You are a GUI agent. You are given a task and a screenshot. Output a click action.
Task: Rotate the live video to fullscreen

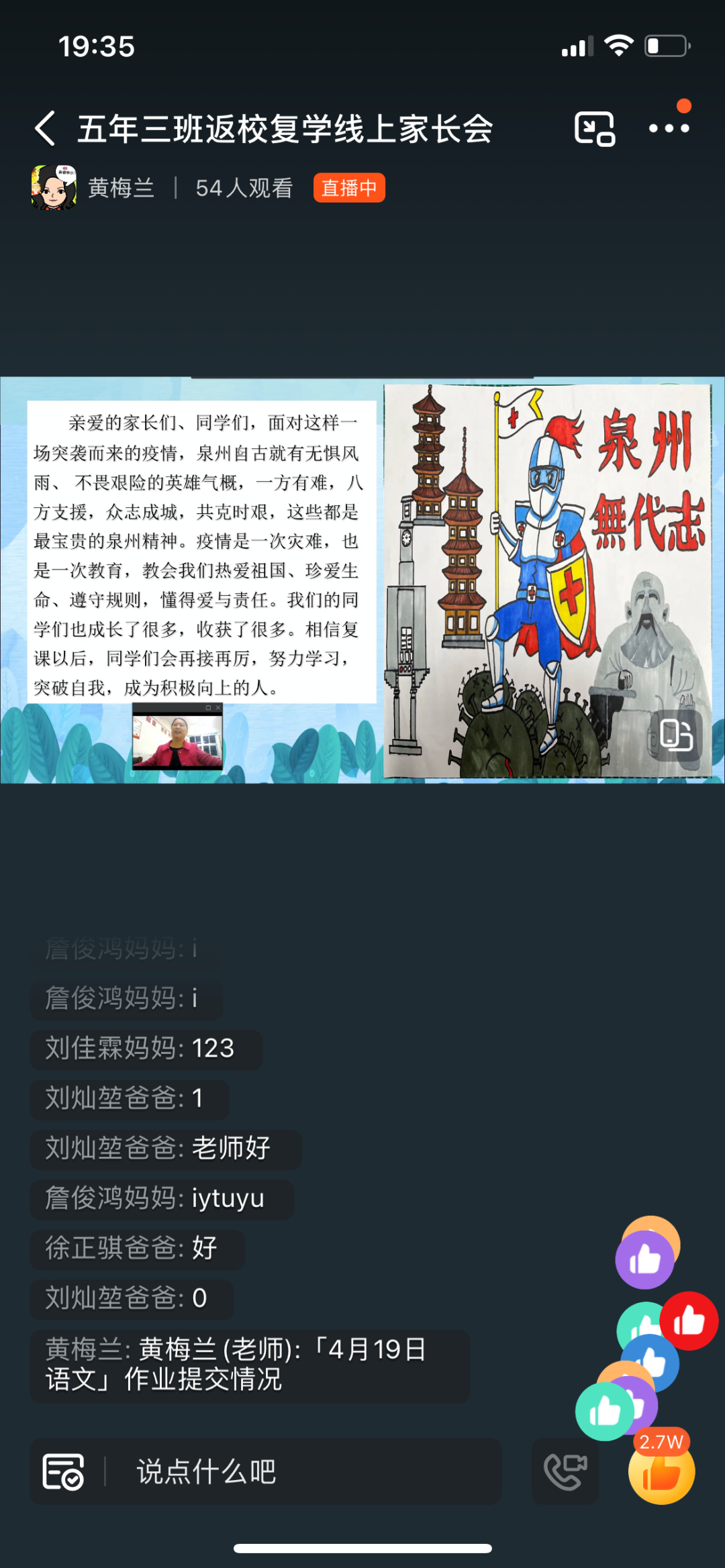[676, 735]
